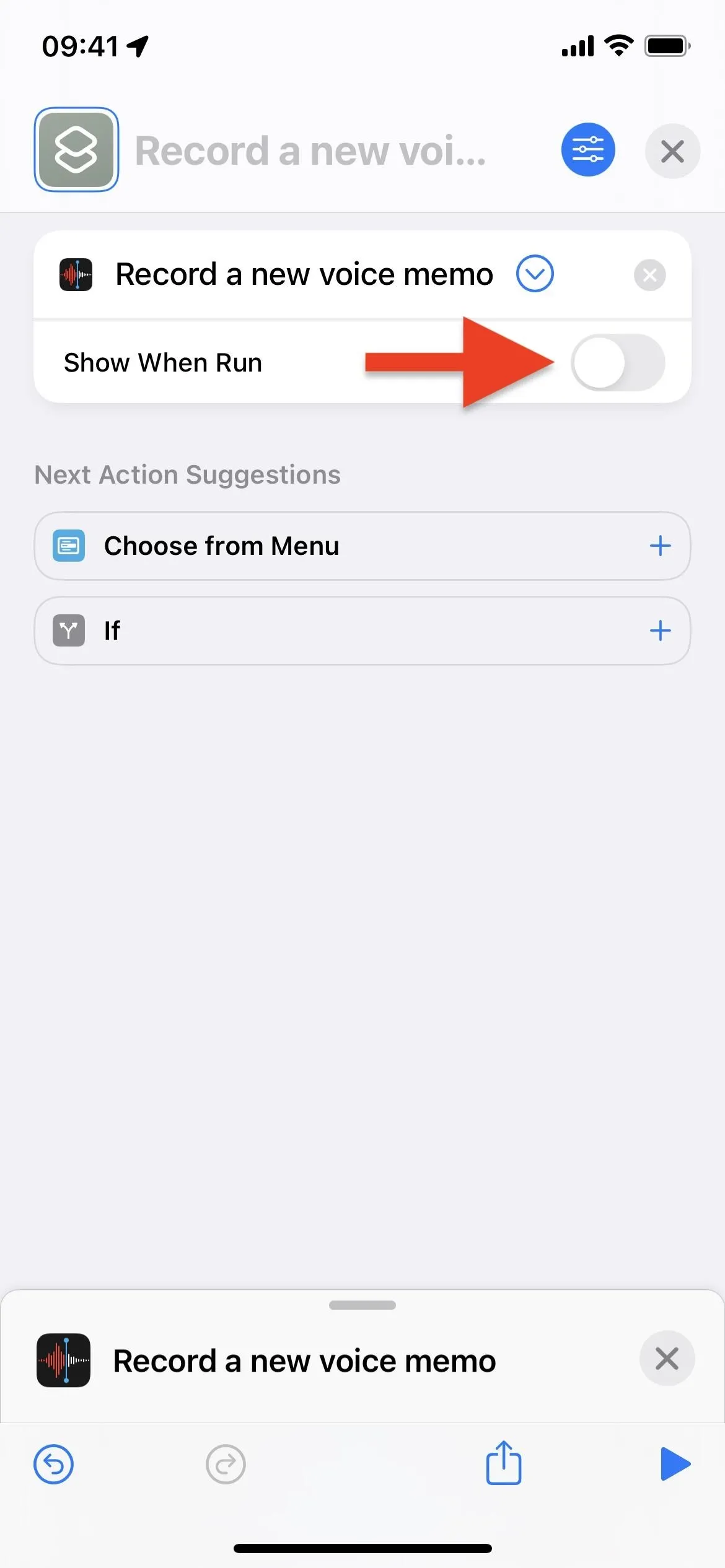This screenshot has height=1568, width=725.
Task: Close the shortcut editor
Action: point(672,151)
